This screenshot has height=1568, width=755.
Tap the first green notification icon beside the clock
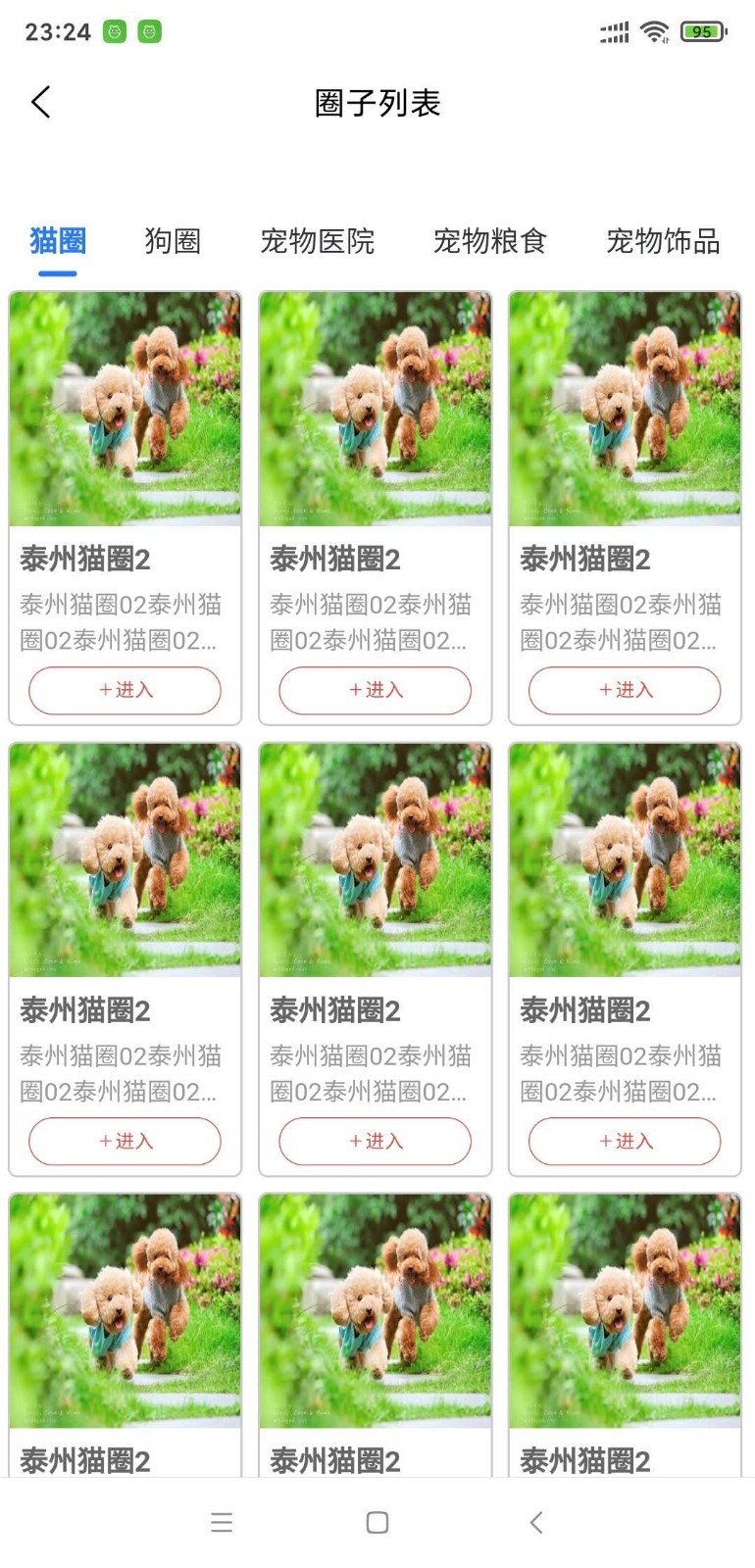pos(115,30)
